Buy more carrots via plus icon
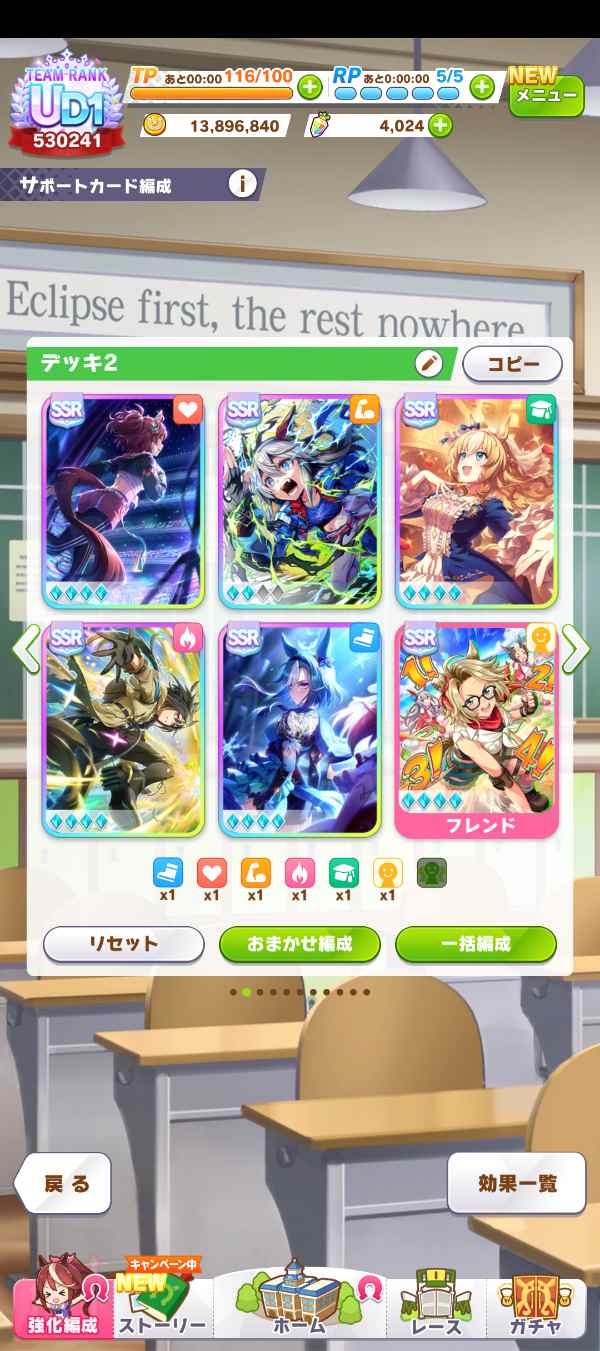600x1351 pixels. (439, 126)
